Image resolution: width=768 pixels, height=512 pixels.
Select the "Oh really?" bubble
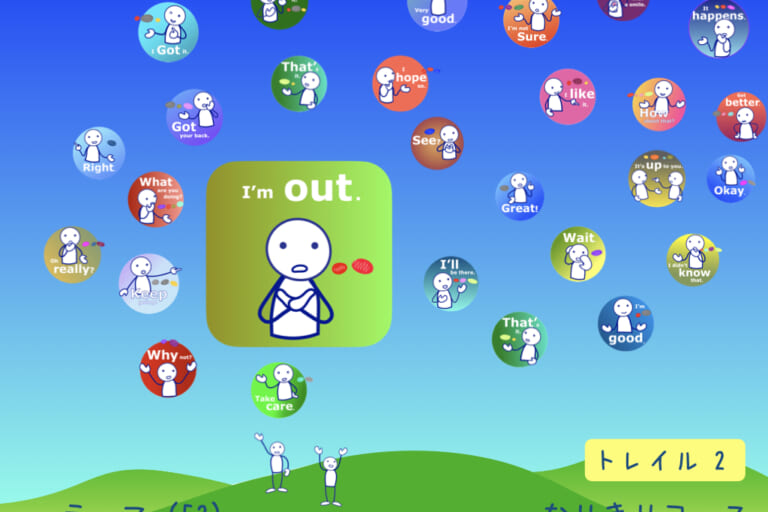click(71, 254)
